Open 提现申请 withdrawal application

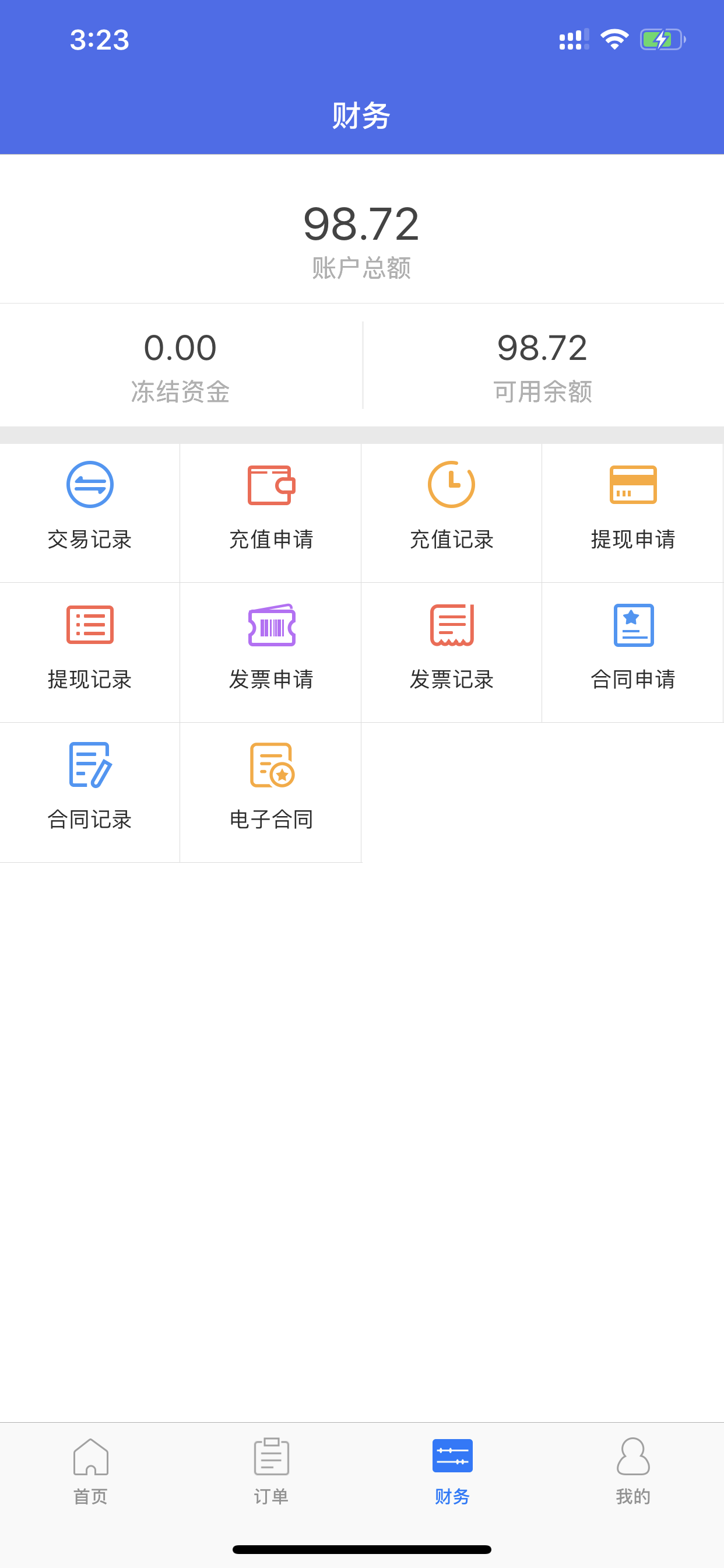coord(632,513)
